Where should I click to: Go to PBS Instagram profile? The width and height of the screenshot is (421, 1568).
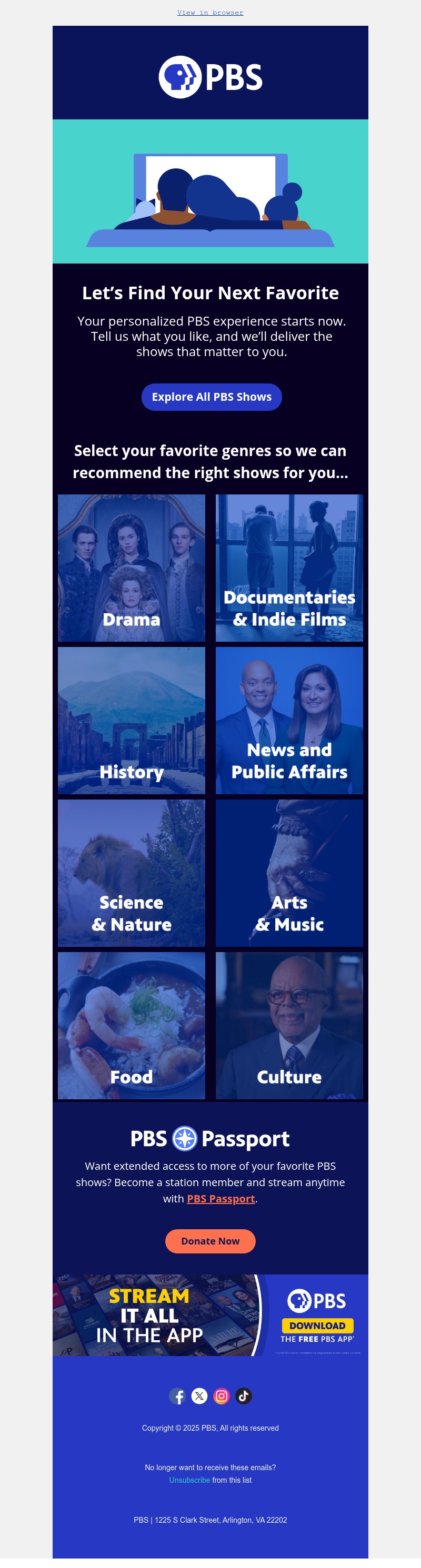pos(222,1396)
